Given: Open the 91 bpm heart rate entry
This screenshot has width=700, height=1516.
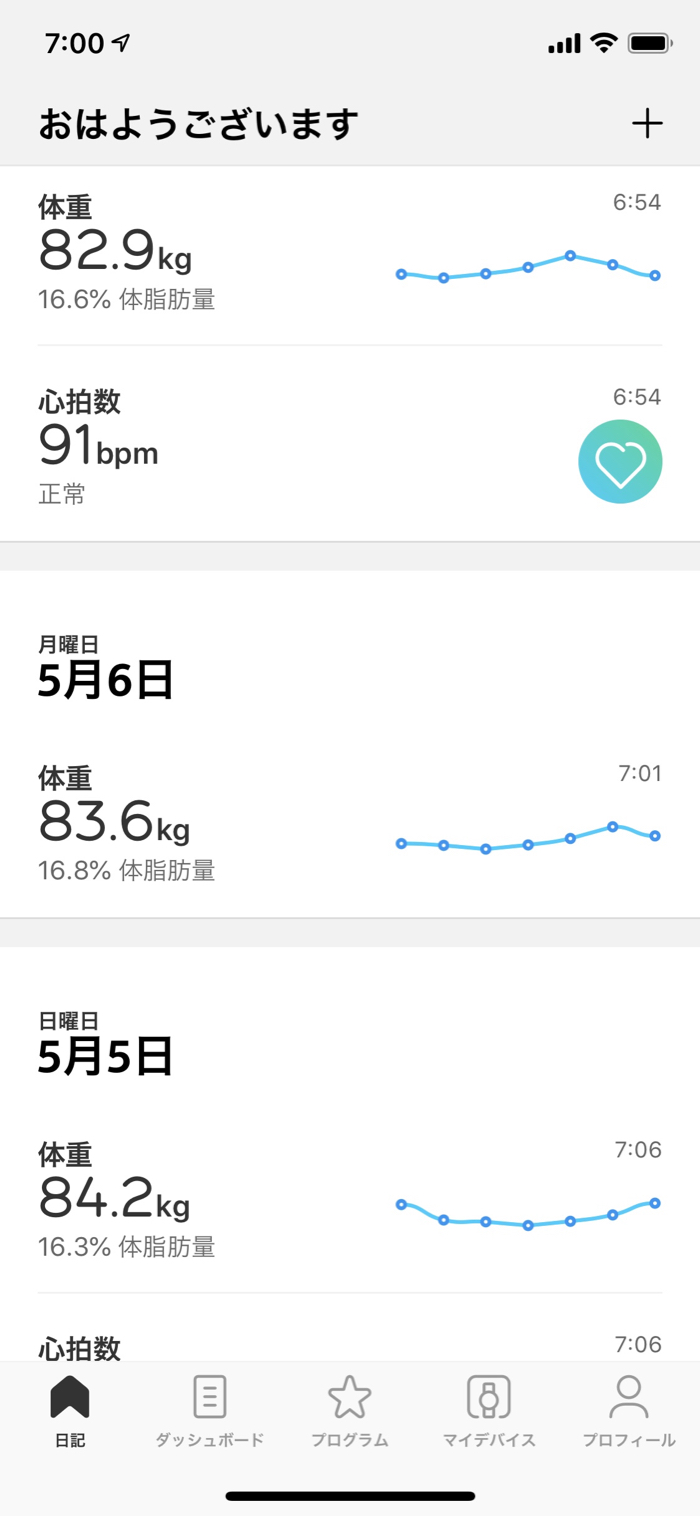Looking at the screenshot, I should tap(350, 444).
